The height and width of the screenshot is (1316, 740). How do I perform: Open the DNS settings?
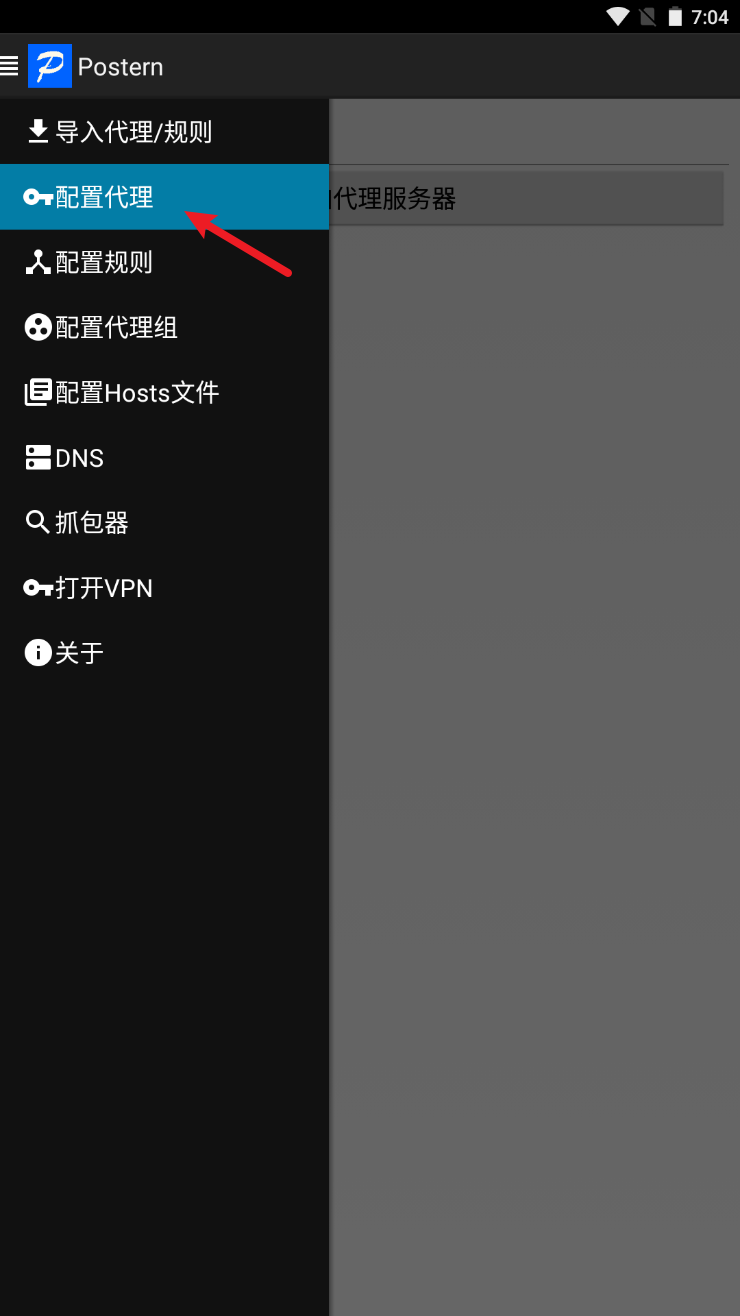click(79, 458)
